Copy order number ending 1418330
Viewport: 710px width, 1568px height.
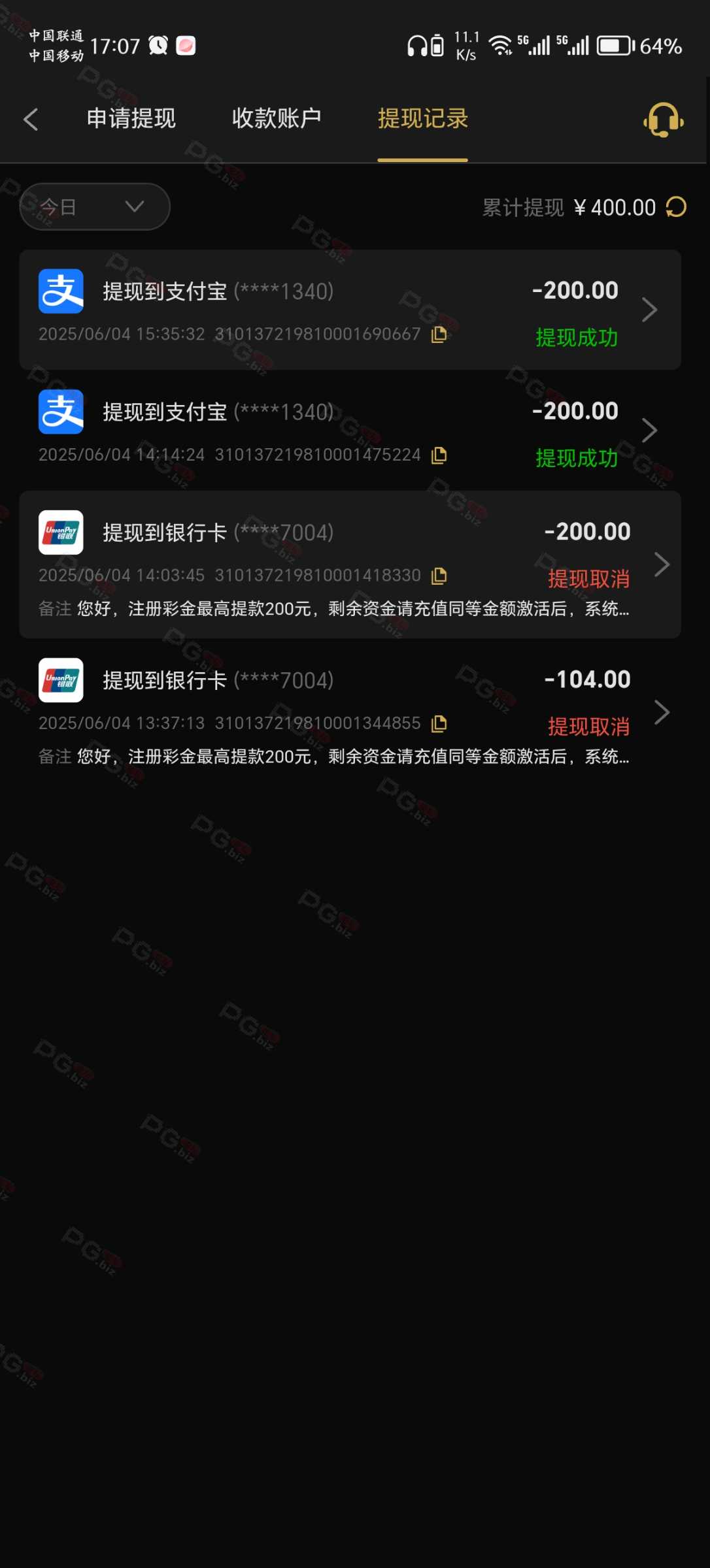[x=439, y=576]
